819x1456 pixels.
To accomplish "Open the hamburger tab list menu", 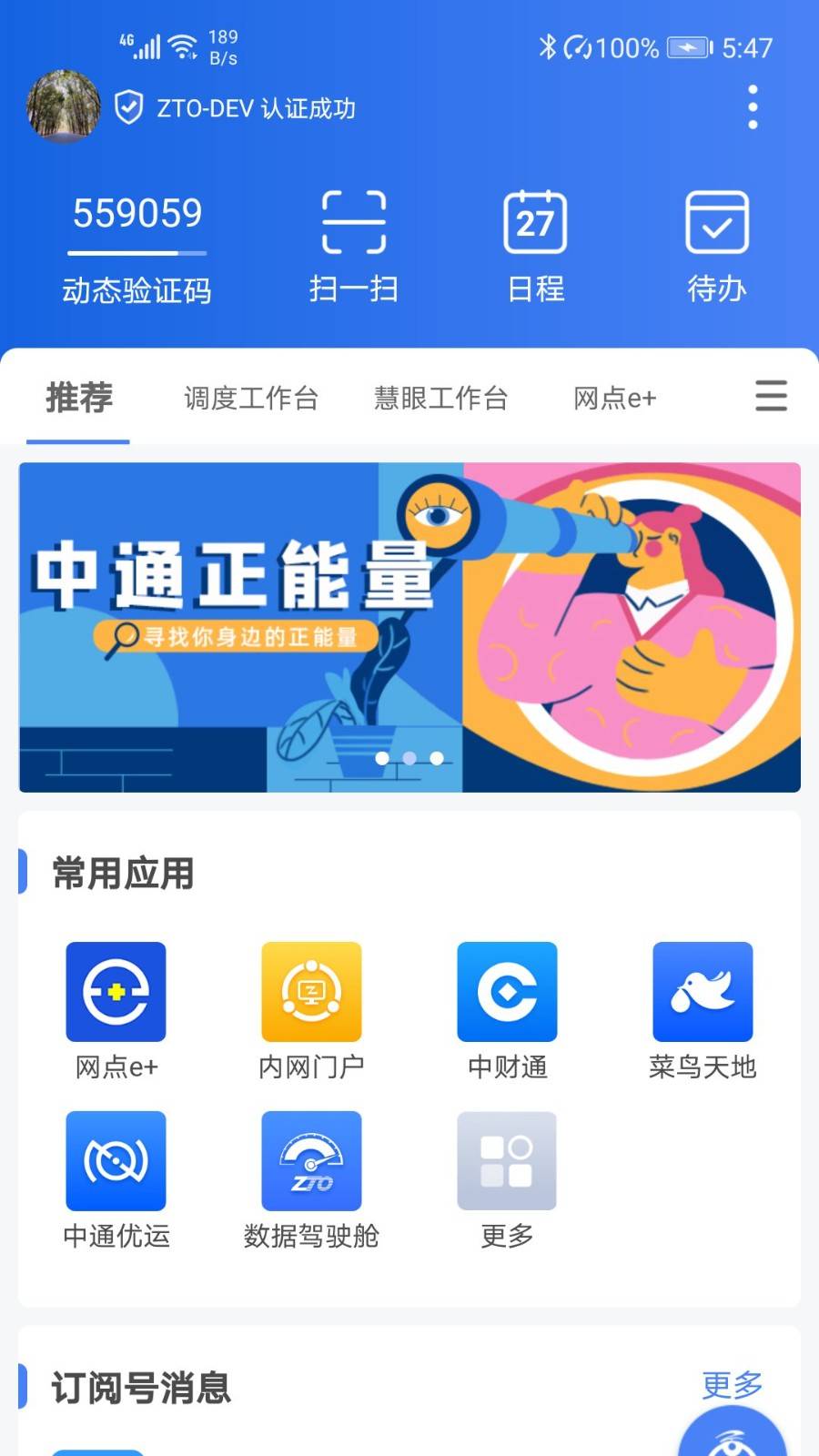I will pyautogui.click(x=771, y=396).
